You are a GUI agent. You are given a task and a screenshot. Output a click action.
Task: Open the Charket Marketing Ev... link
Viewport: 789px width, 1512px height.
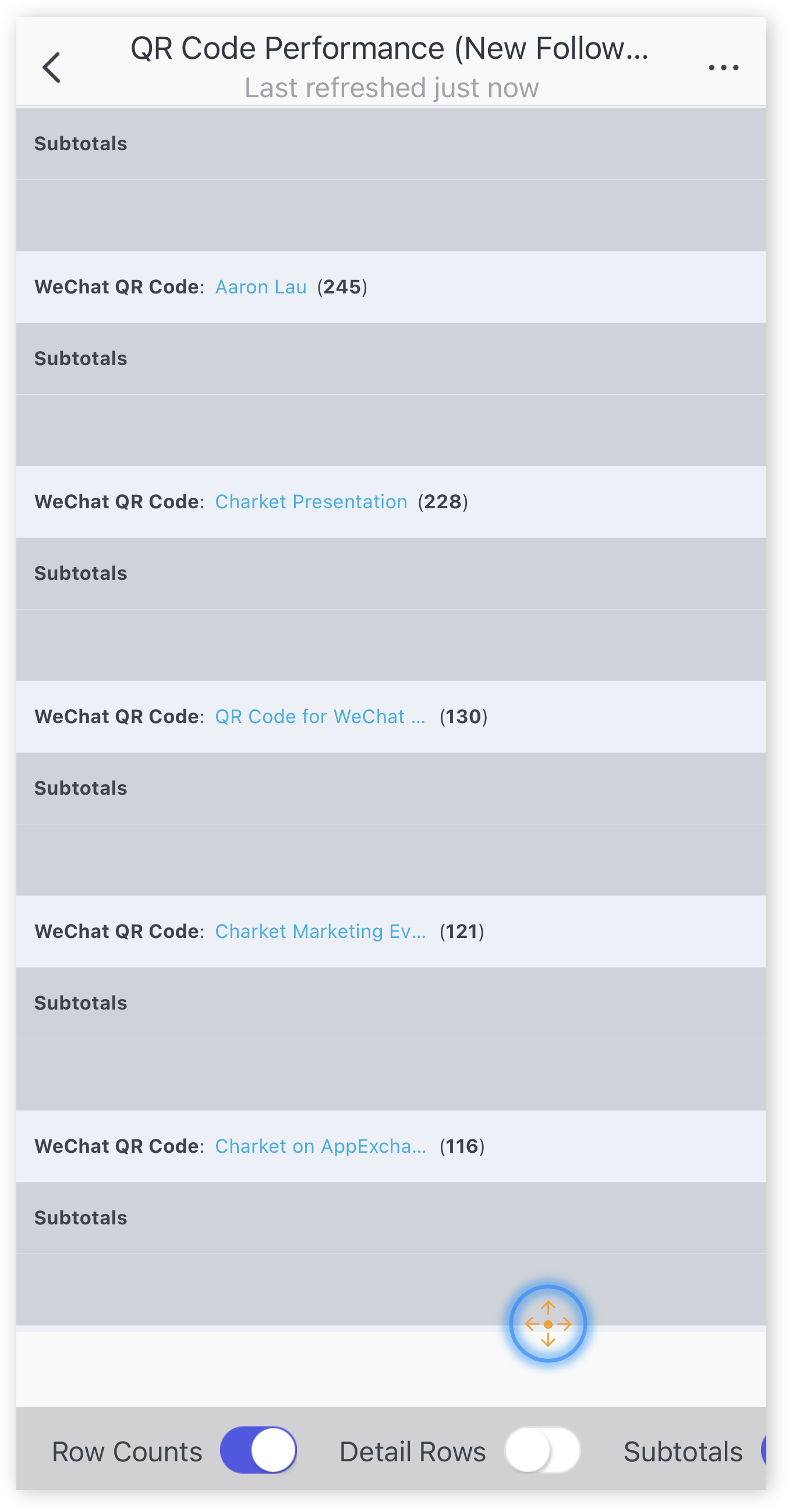pos(320,932)
